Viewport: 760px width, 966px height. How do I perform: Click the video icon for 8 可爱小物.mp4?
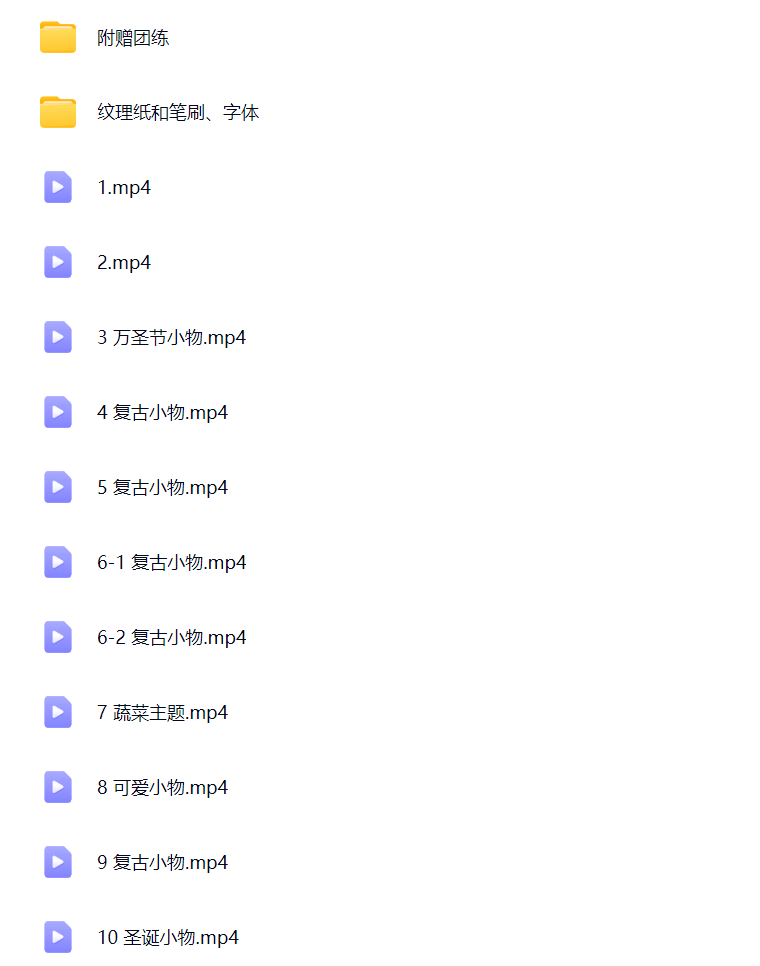[57, 787]
